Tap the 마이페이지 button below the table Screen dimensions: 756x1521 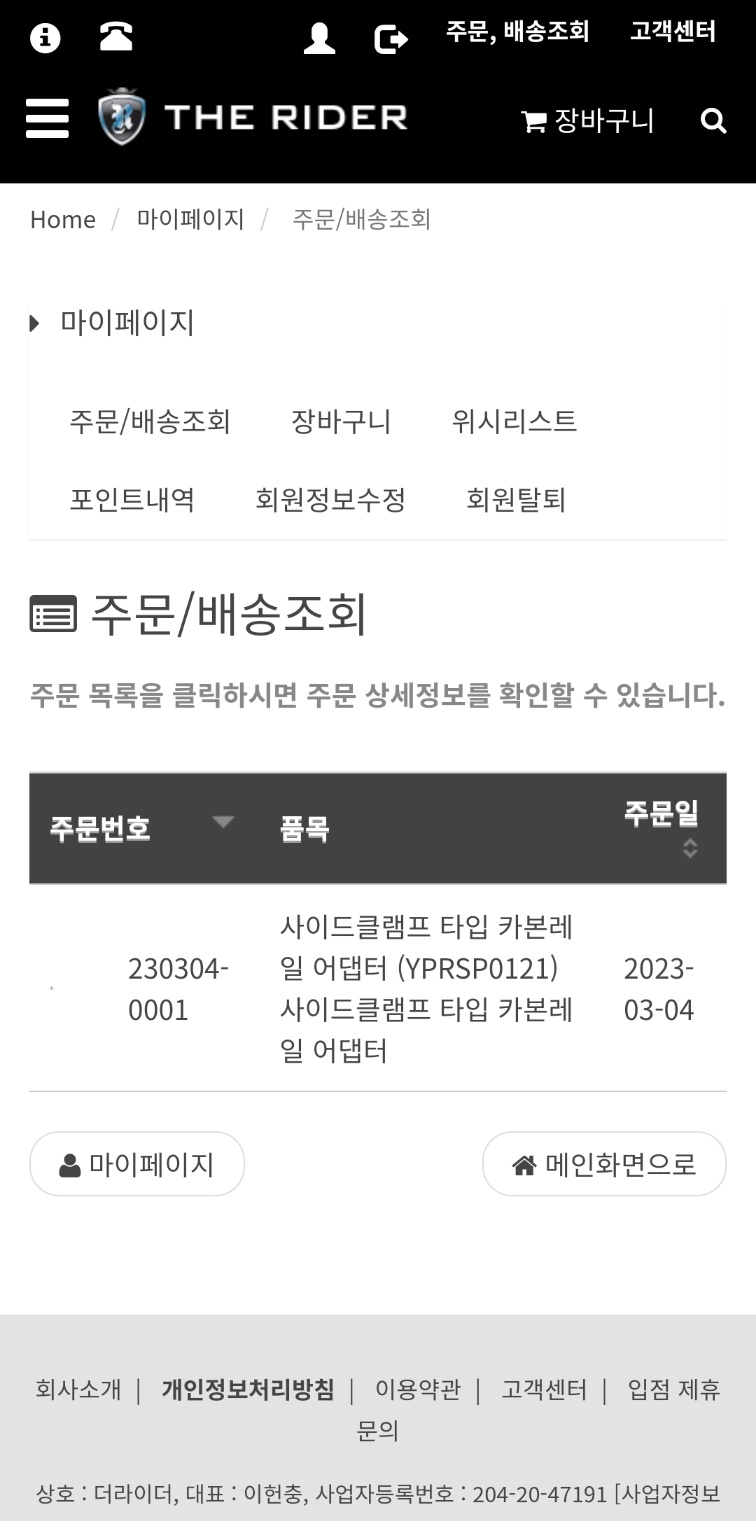[137, 1164]
